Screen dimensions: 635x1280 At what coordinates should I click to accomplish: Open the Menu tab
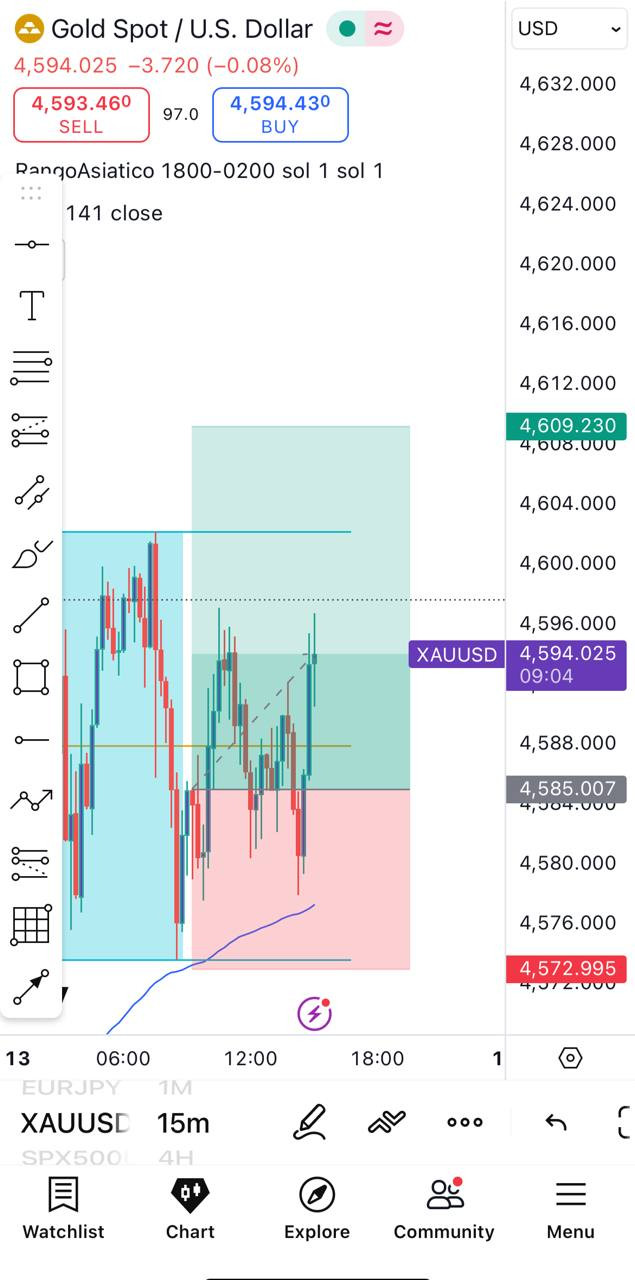click(x=570, y=1207)
